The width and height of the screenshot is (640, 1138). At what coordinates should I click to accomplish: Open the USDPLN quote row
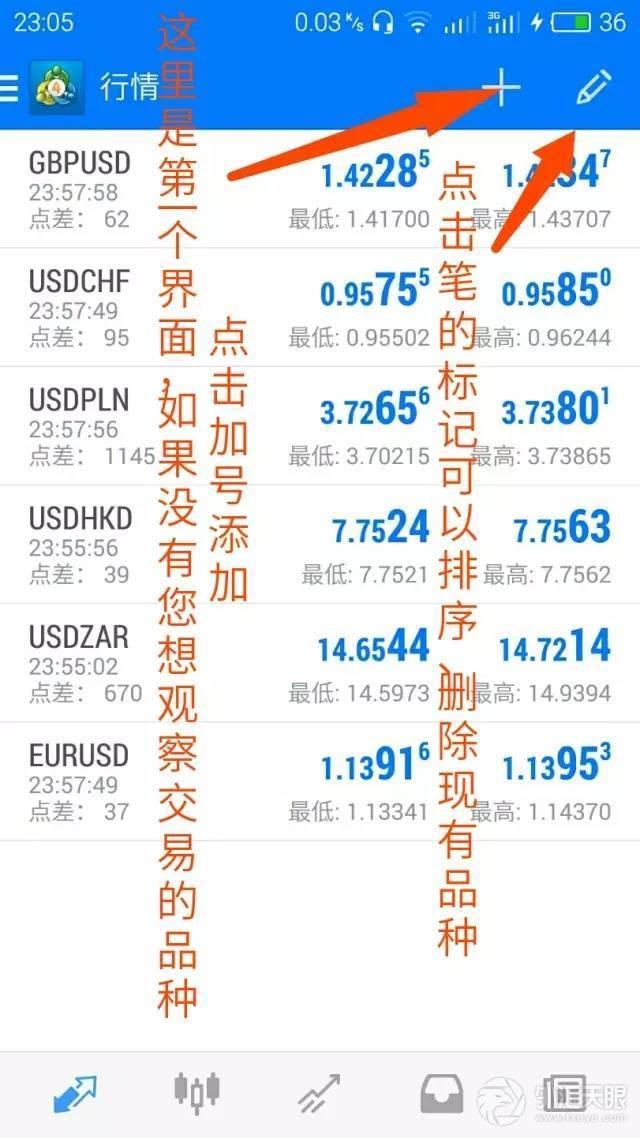click(x=80, y=427)
